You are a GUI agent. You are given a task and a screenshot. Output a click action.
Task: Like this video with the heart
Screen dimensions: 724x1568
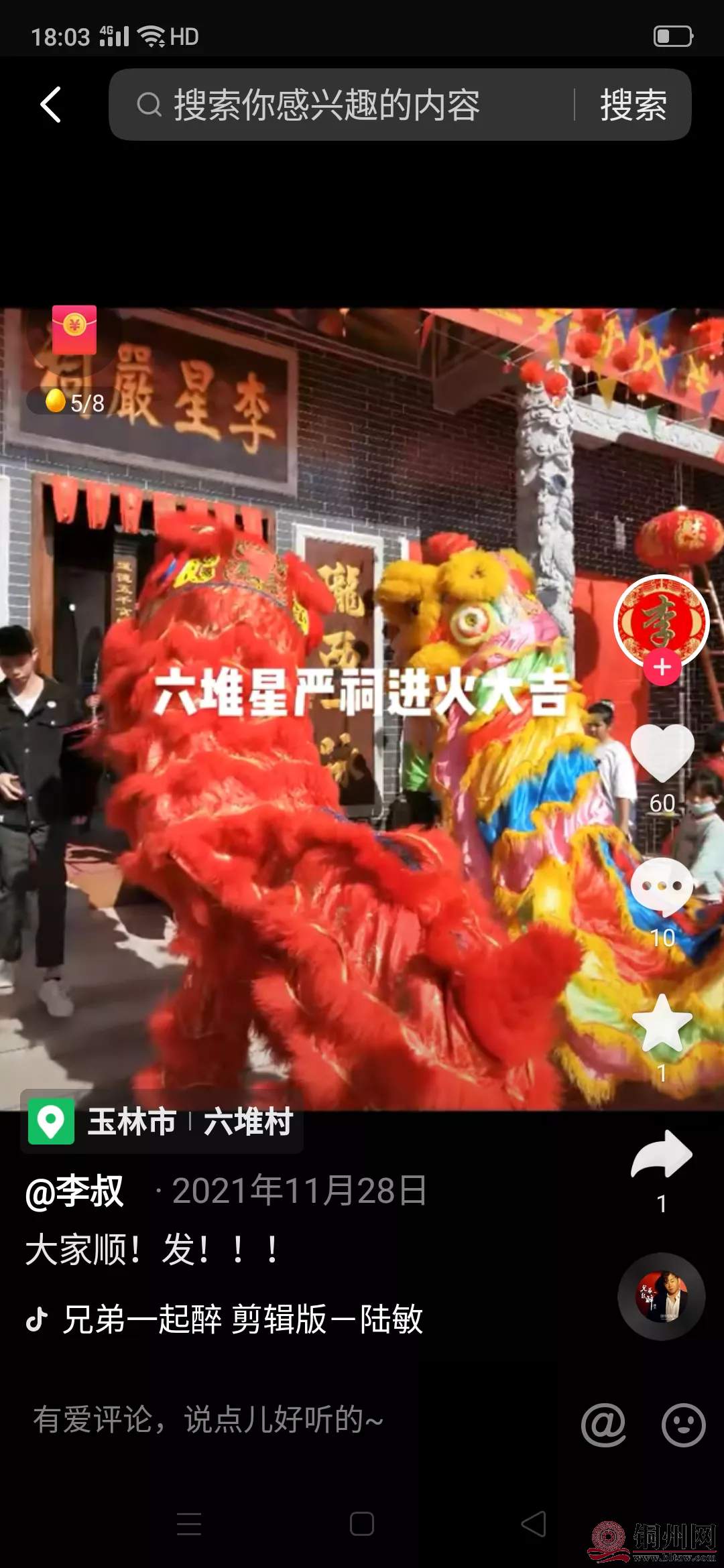(662, 753)
